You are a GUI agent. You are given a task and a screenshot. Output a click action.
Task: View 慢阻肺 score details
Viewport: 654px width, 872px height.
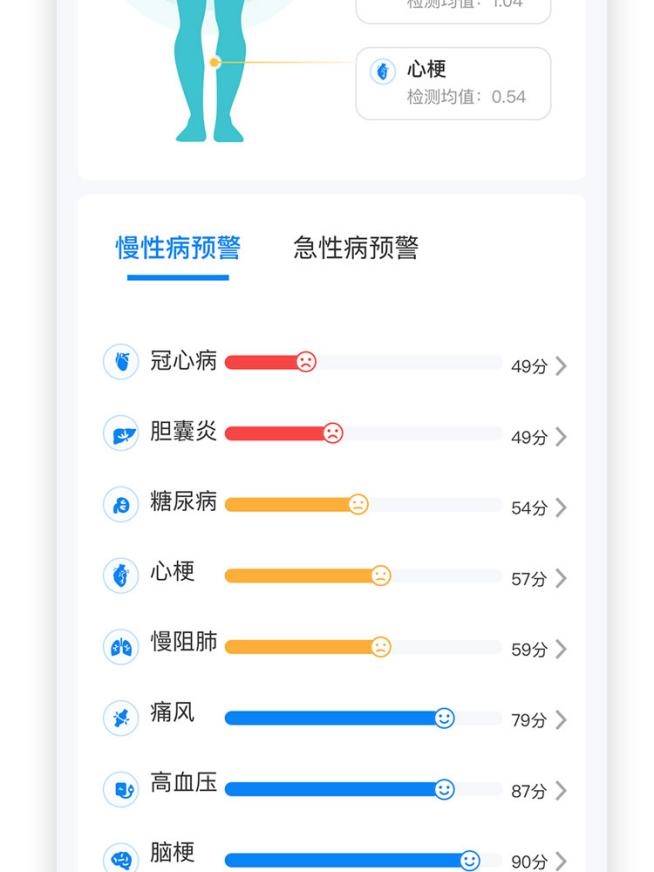[x=335, y=648]
